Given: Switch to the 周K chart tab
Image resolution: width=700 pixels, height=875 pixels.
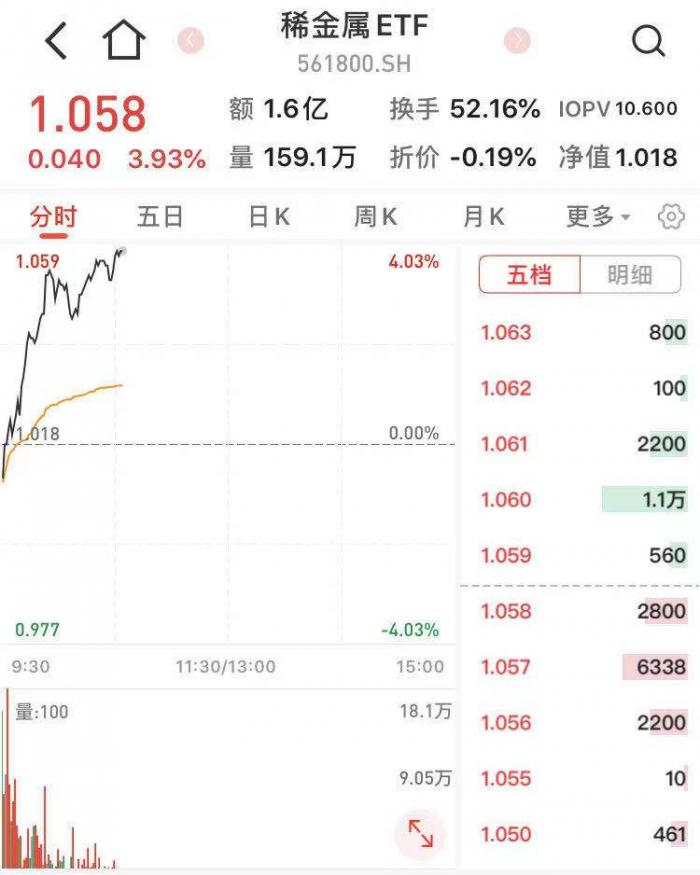Looking at the screenshot, I should [x=375, y=217].
